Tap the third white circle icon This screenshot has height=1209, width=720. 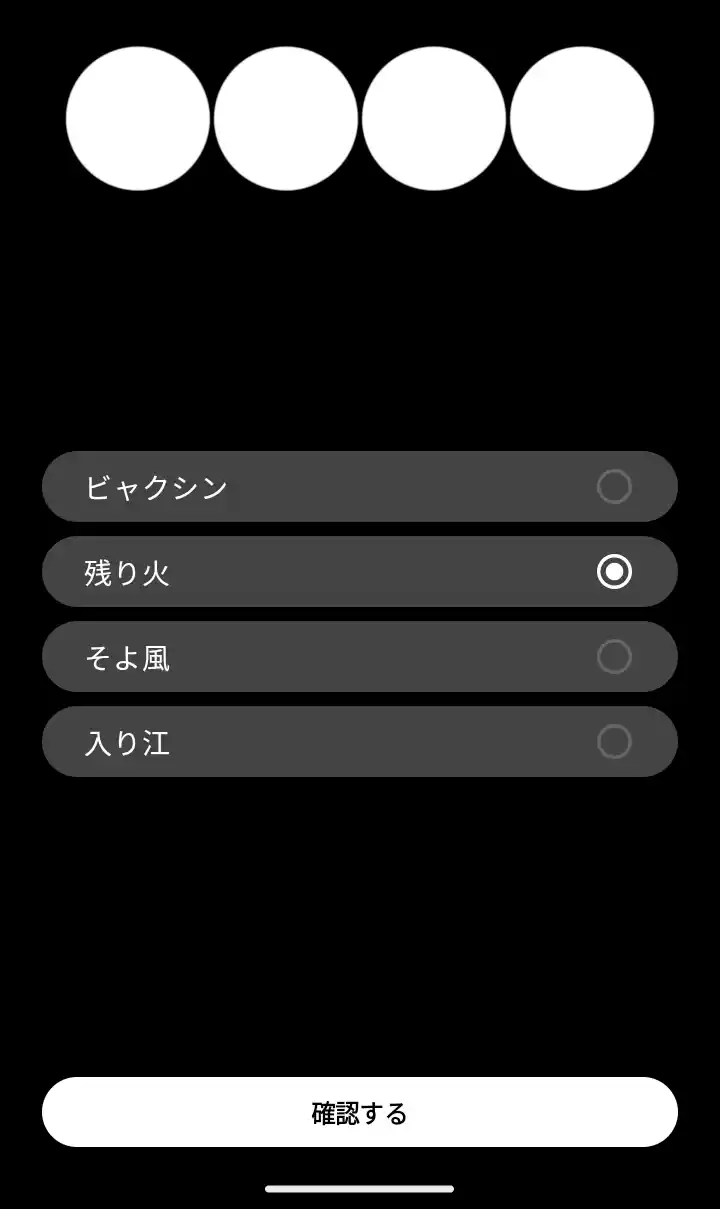(433, 117)
